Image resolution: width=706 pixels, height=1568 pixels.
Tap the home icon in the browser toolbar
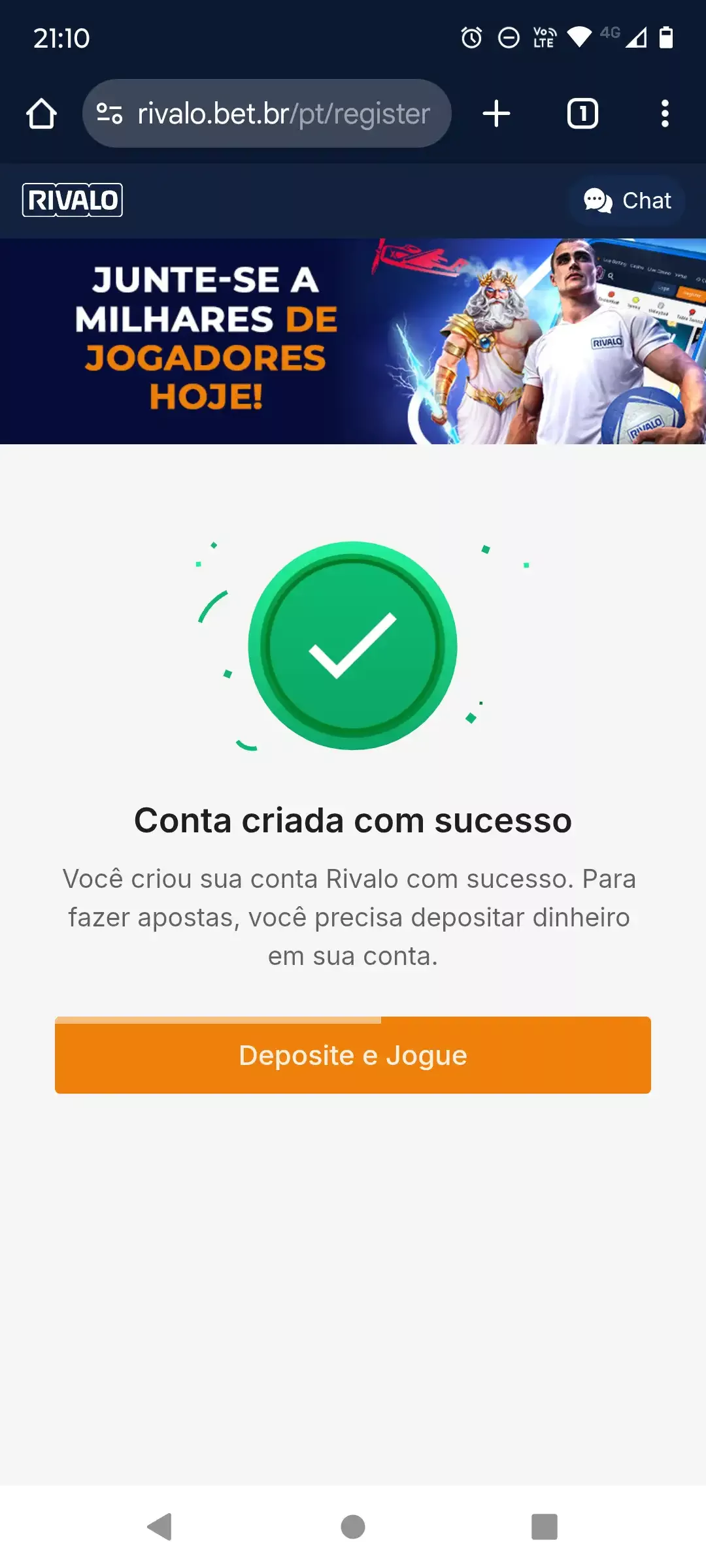pos(41,113)
